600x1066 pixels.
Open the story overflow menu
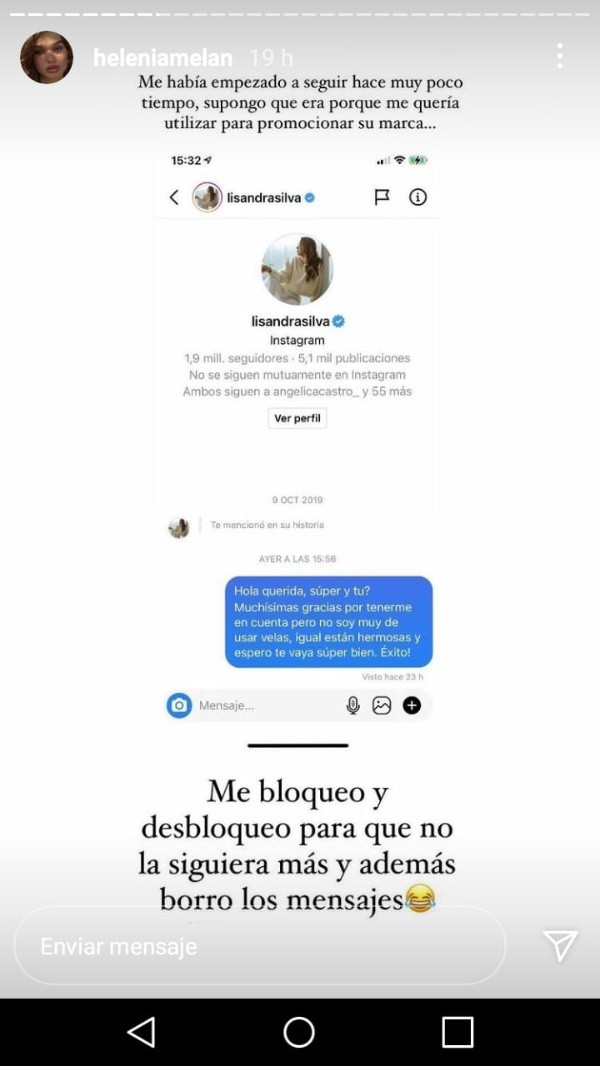click(x=560, y=56)
